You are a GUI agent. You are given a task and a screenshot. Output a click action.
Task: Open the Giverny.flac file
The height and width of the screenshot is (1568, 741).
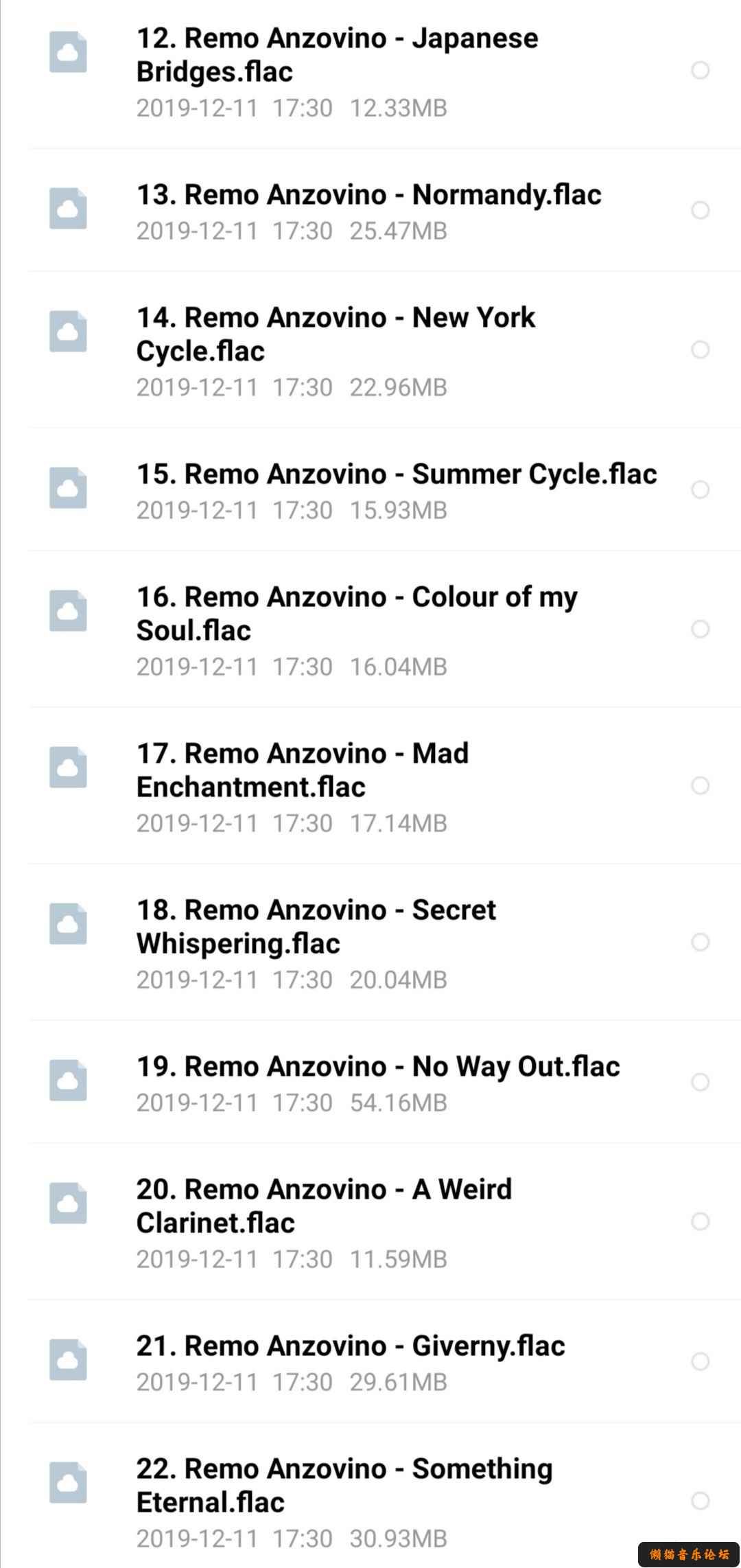tap(350, 1346)
